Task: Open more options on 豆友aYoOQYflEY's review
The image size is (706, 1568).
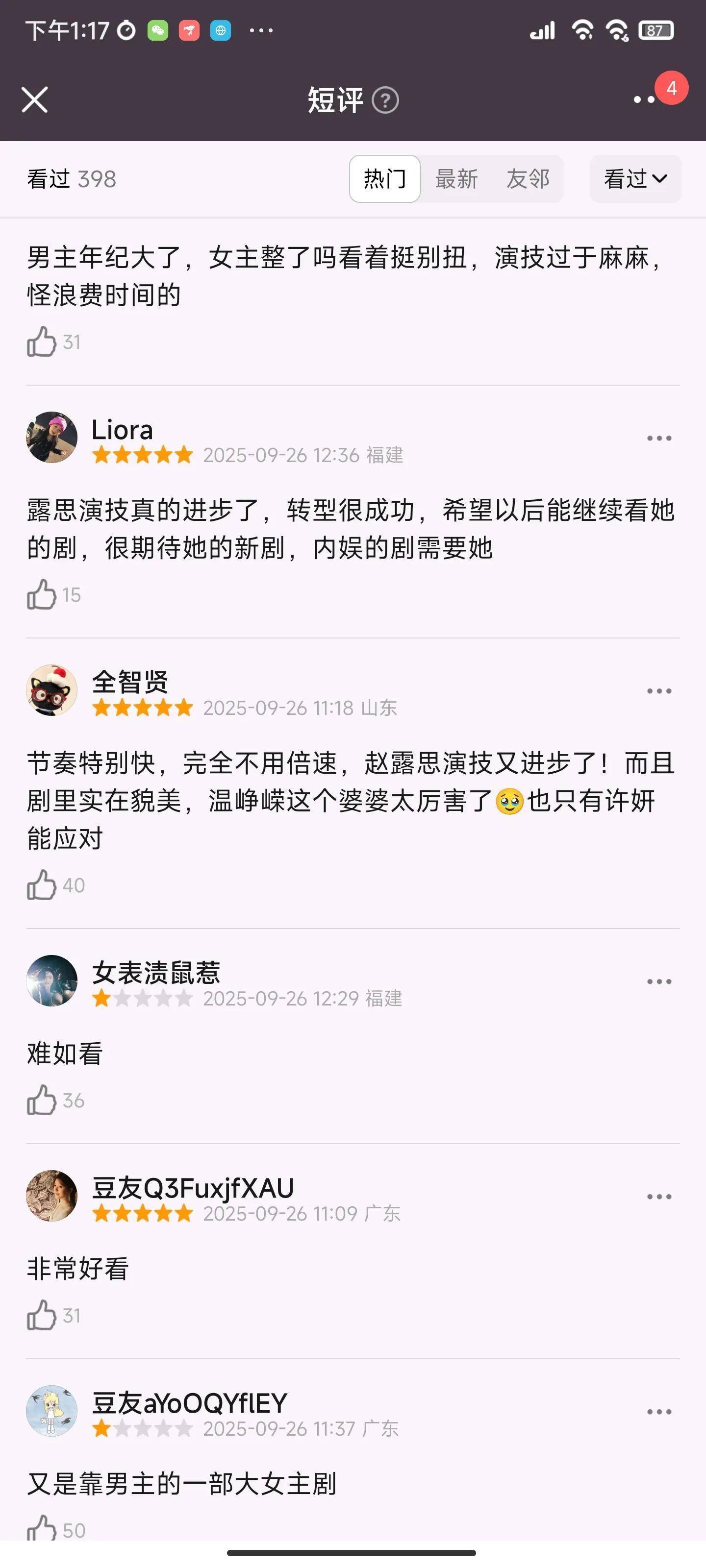Action: point(659,1412)
